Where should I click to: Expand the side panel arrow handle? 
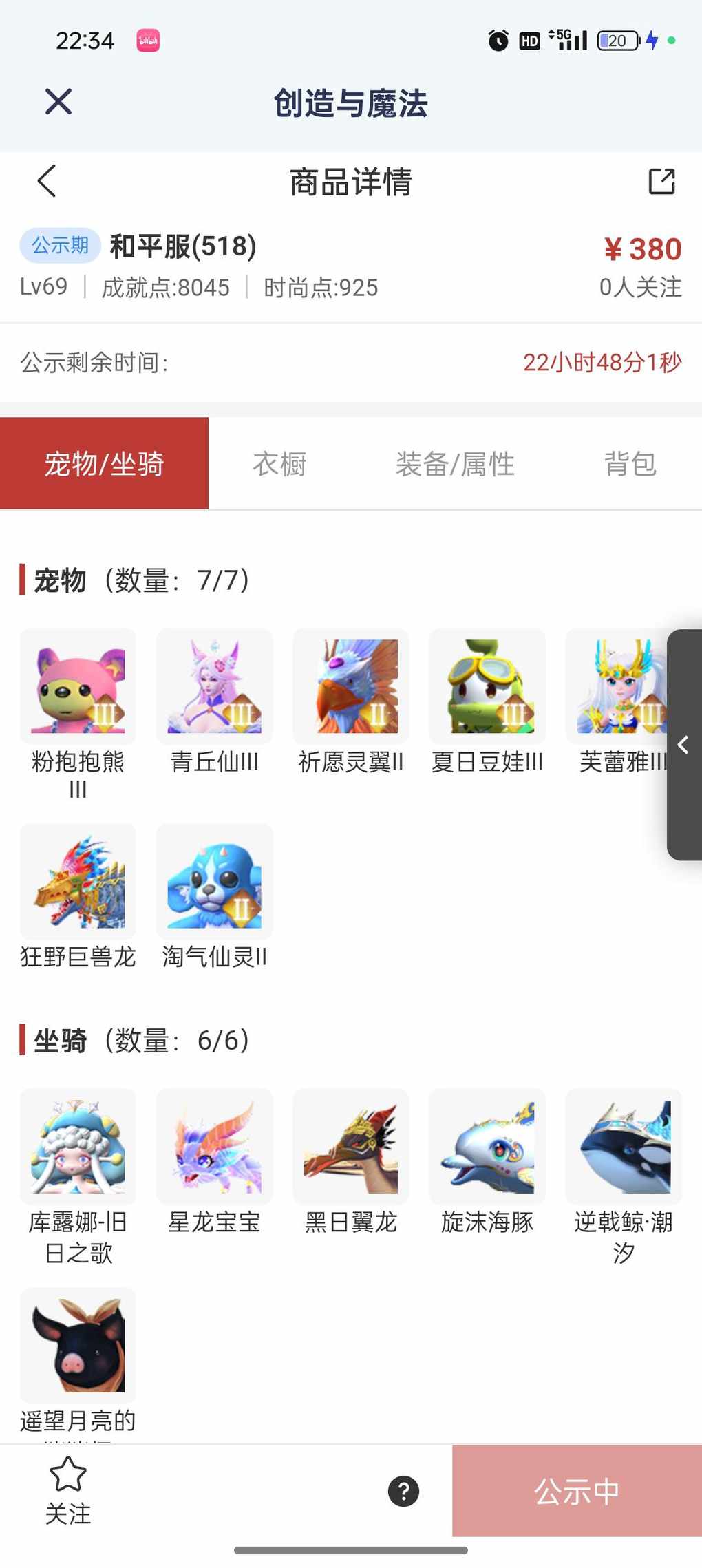(x=683, y=745)
